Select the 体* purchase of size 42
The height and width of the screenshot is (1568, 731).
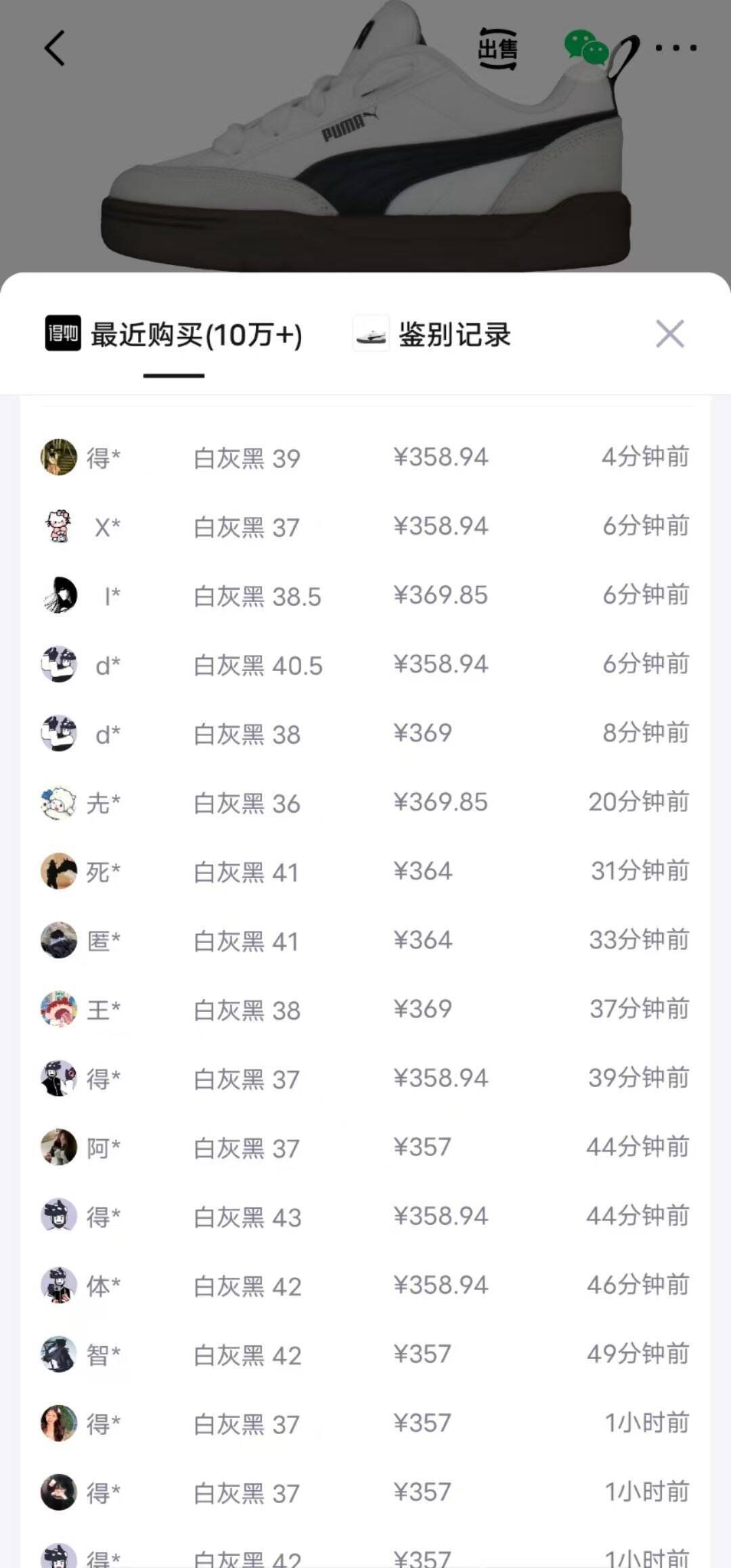click(x=365, y=1286)
